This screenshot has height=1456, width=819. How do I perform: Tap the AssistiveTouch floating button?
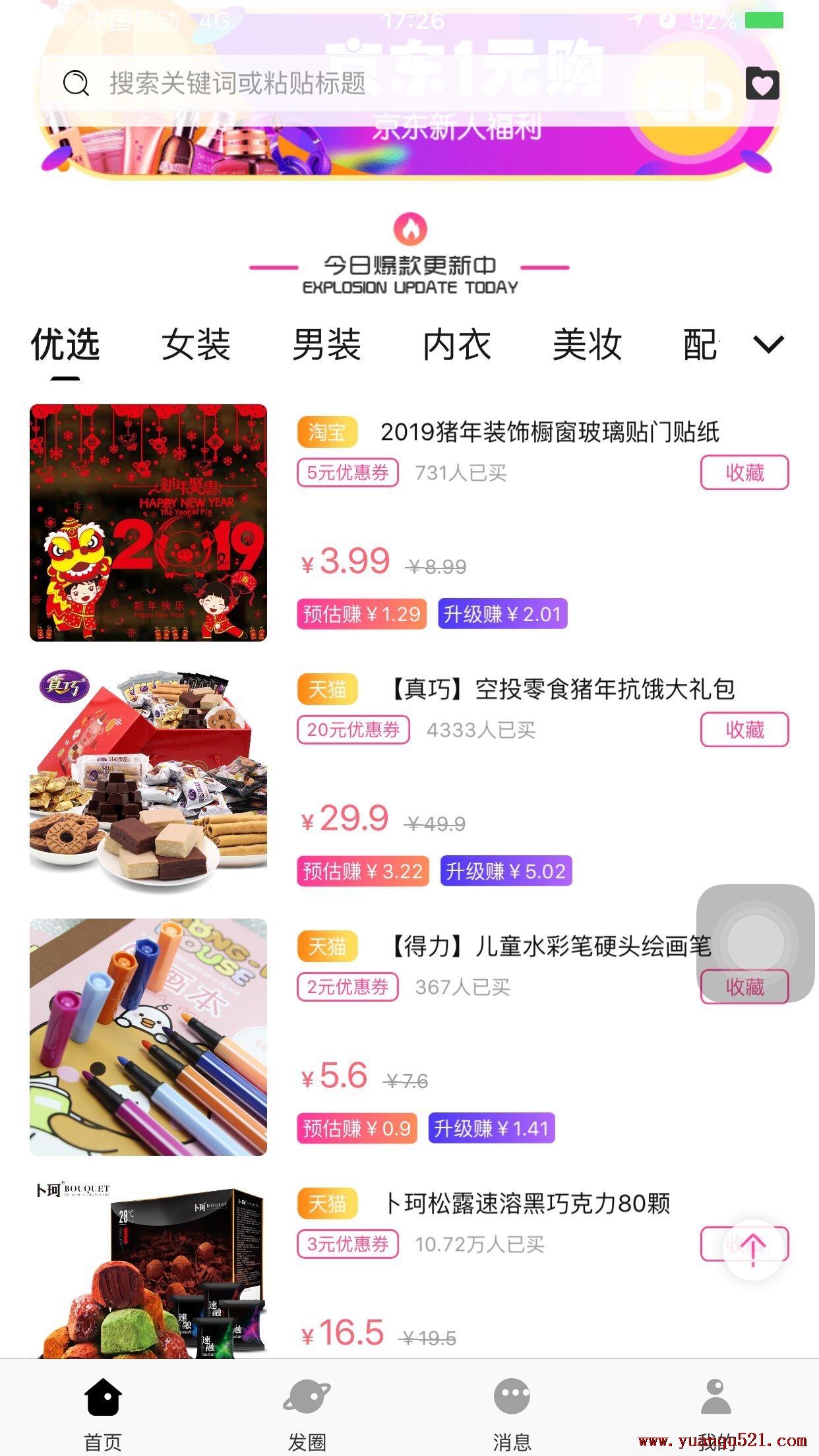756,943
